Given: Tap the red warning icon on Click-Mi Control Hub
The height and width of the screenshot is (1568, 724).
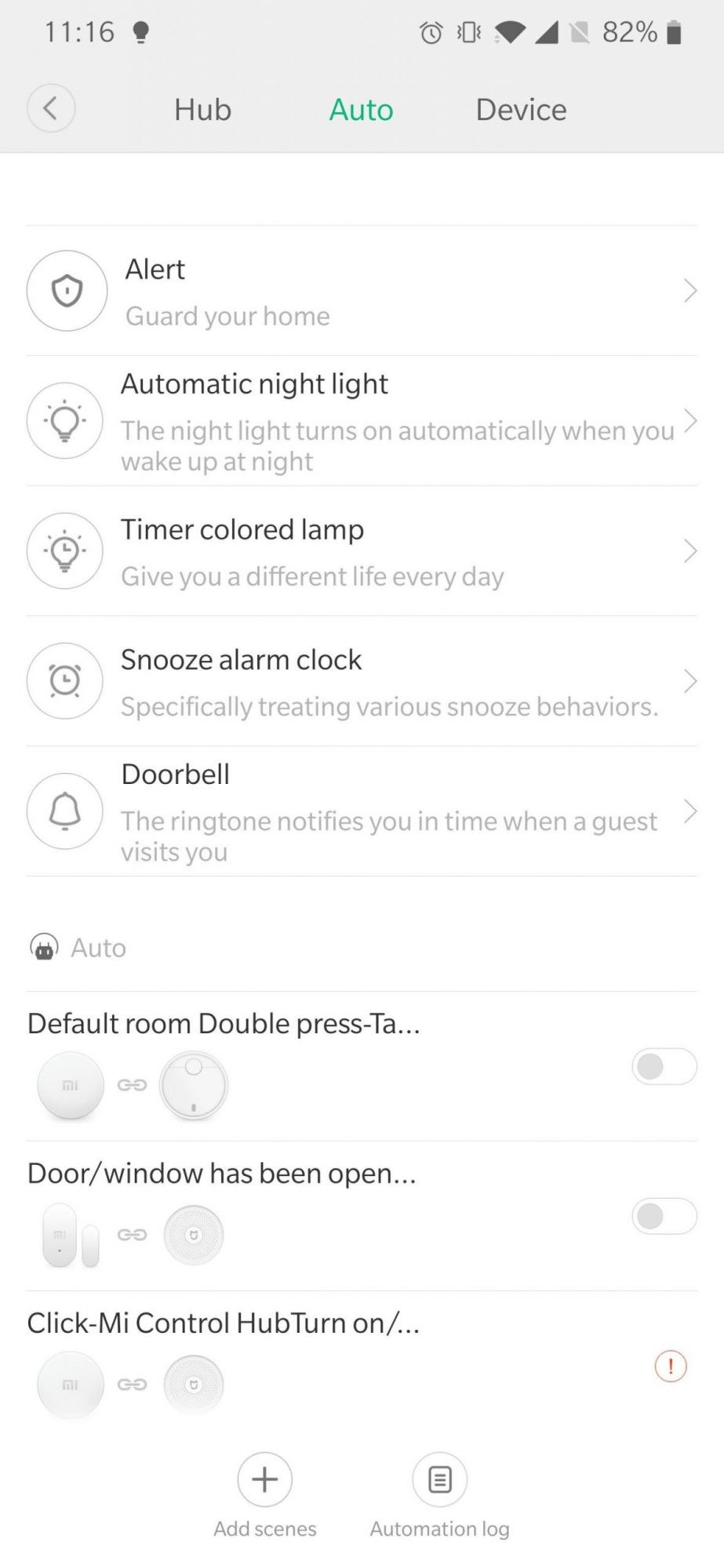Looking at the screenshot, I should point(671,1367).
